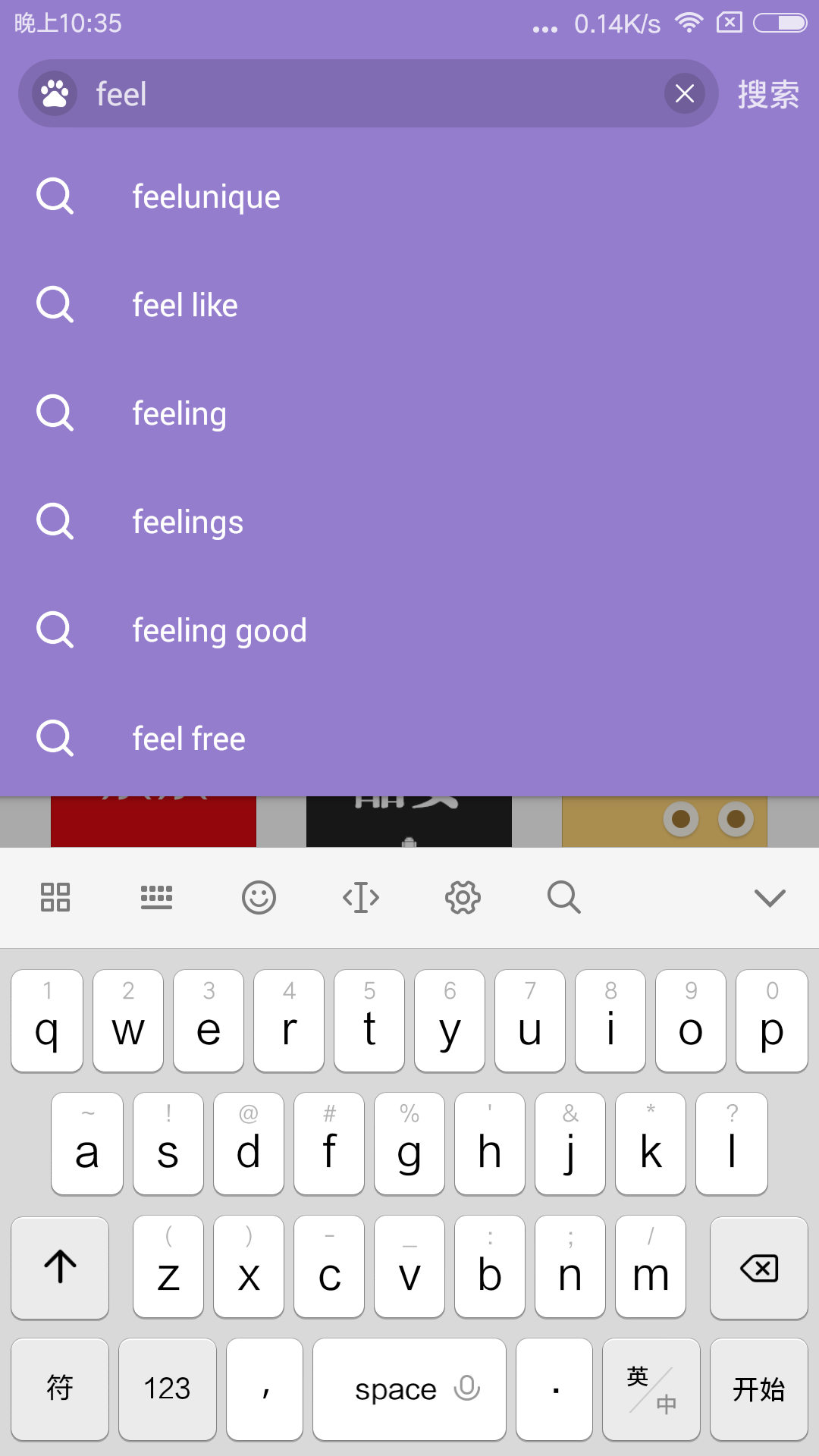Choose the 'feel like' suggestion
This screenshot has width=819, height=1456.
point(185,305)
